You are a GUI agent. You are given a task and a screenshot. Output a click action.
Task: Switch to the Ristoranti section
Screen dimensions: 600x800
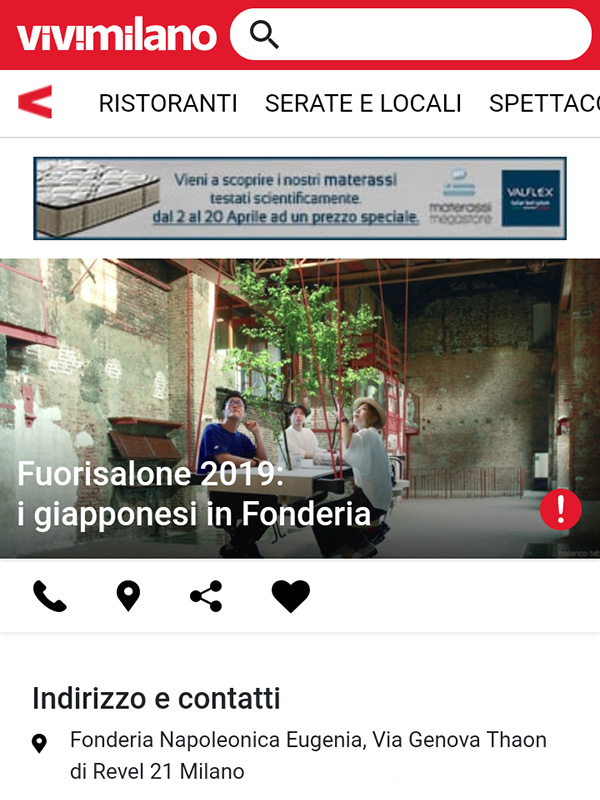pos(168,103)
